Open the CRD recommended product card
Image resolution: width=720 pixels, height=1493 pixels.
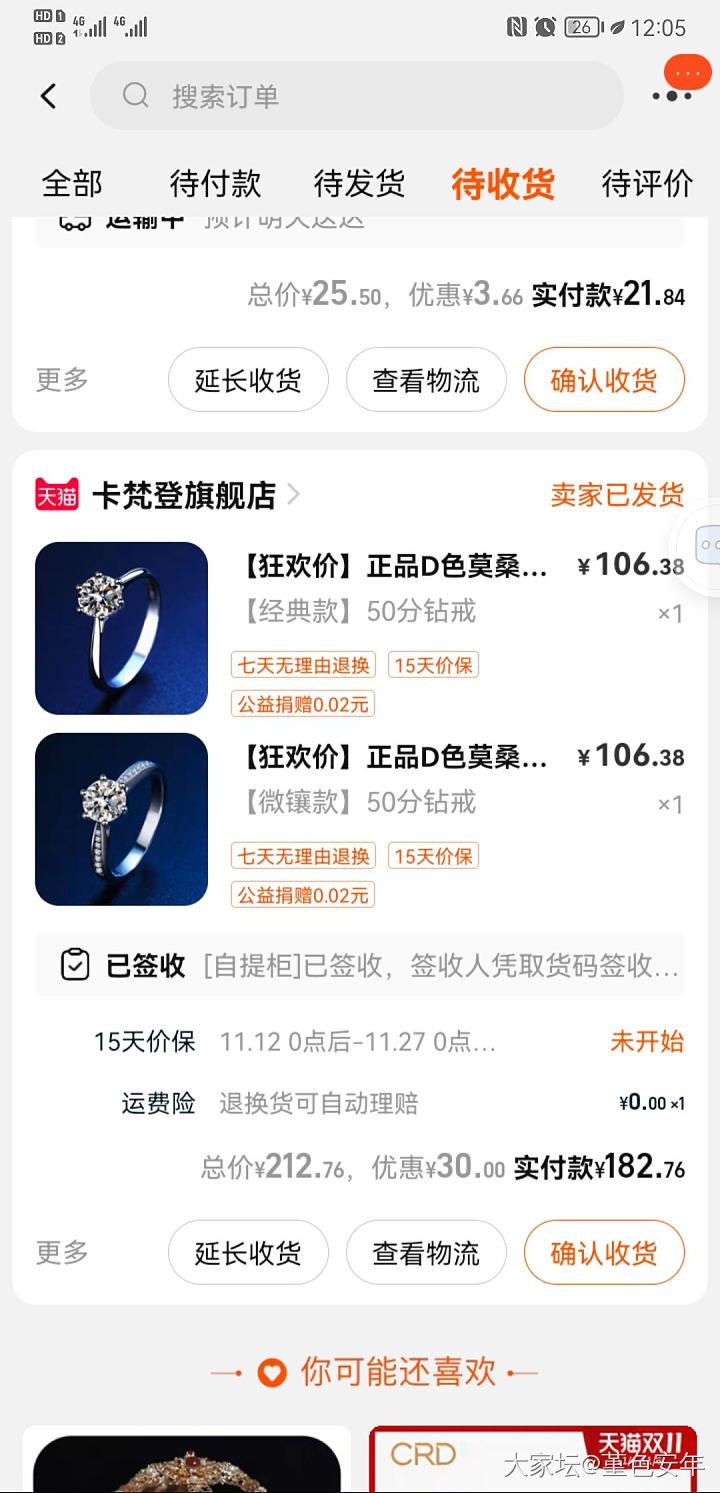pos(532,1460)
